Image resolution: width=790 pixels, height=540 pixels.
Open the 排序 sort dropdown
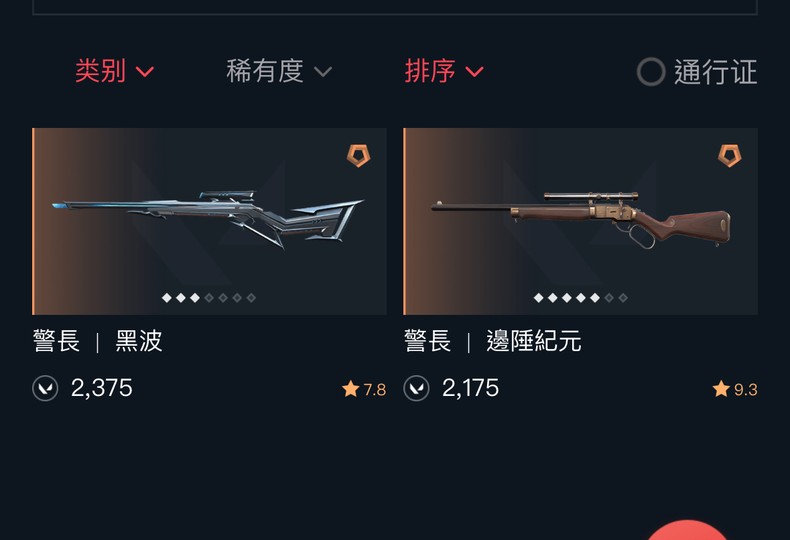[444, 71]
